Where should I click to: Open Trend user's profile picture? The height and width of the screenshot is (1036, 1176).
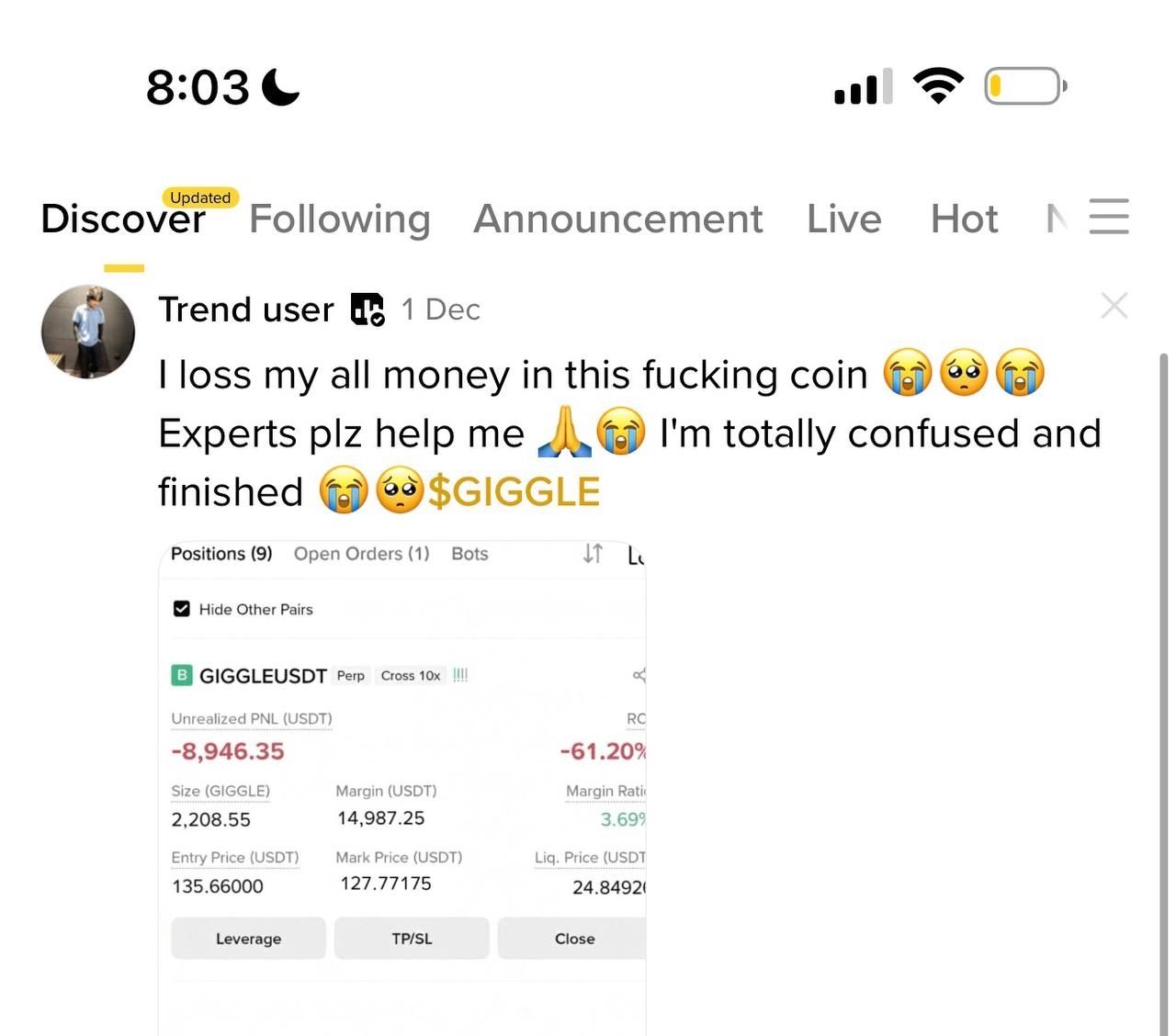[88, 332]
